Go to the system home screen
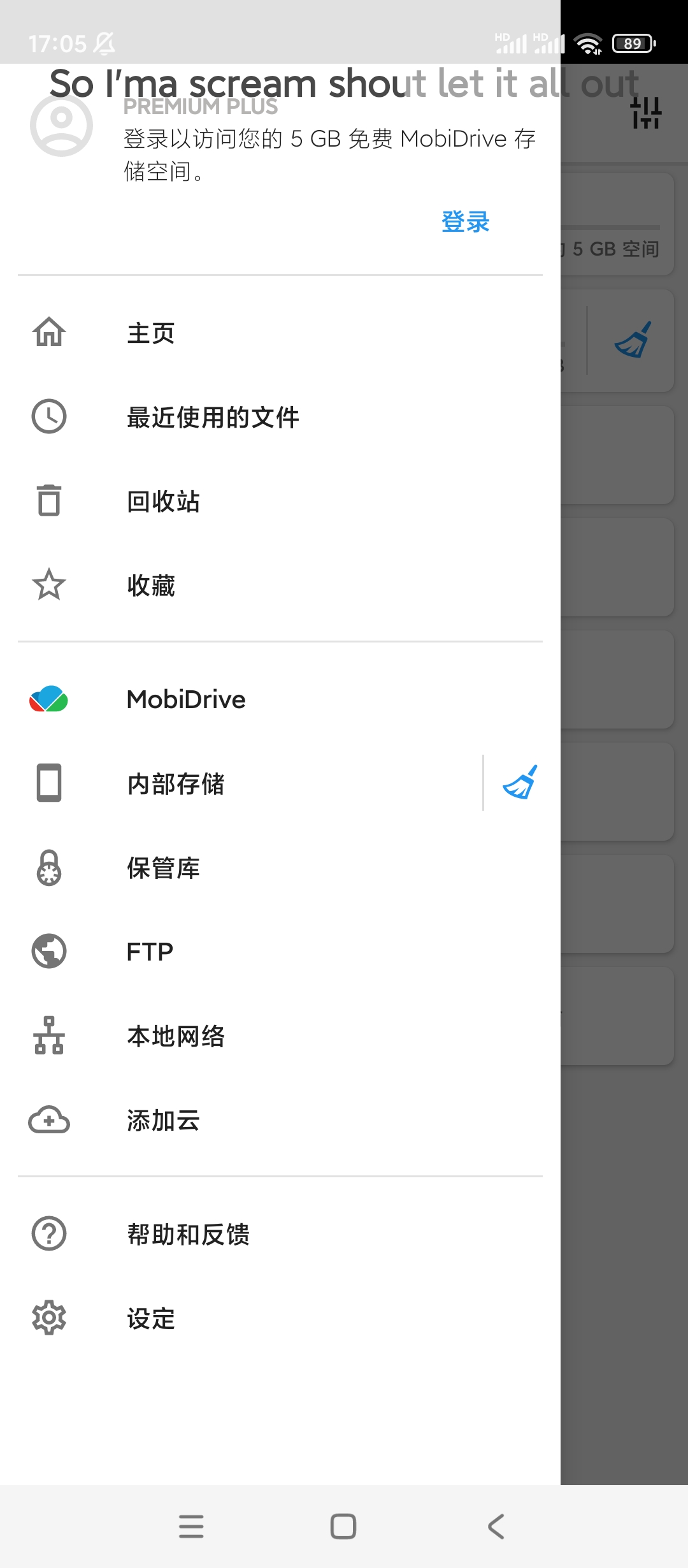The width and height of the screenshot is (688, 1568). pos(343,1527)
